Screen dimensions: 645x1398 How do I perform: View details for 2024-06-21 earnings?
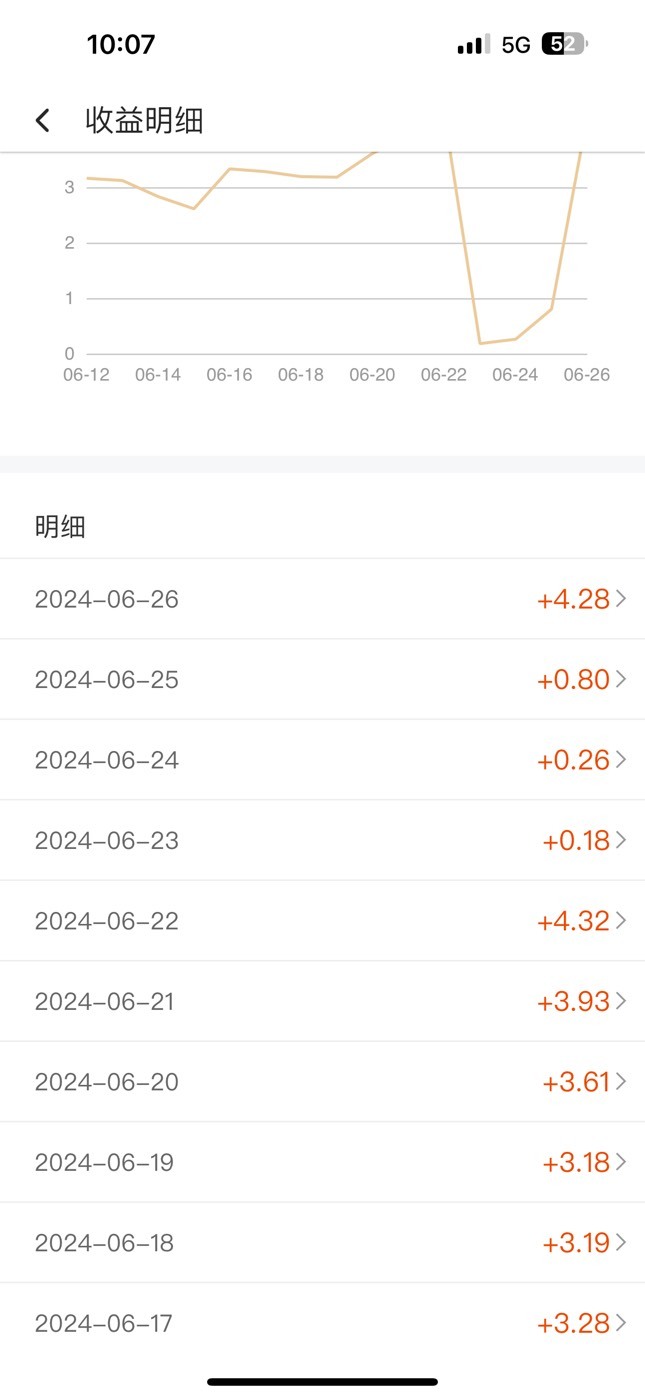pos(322,1002)
